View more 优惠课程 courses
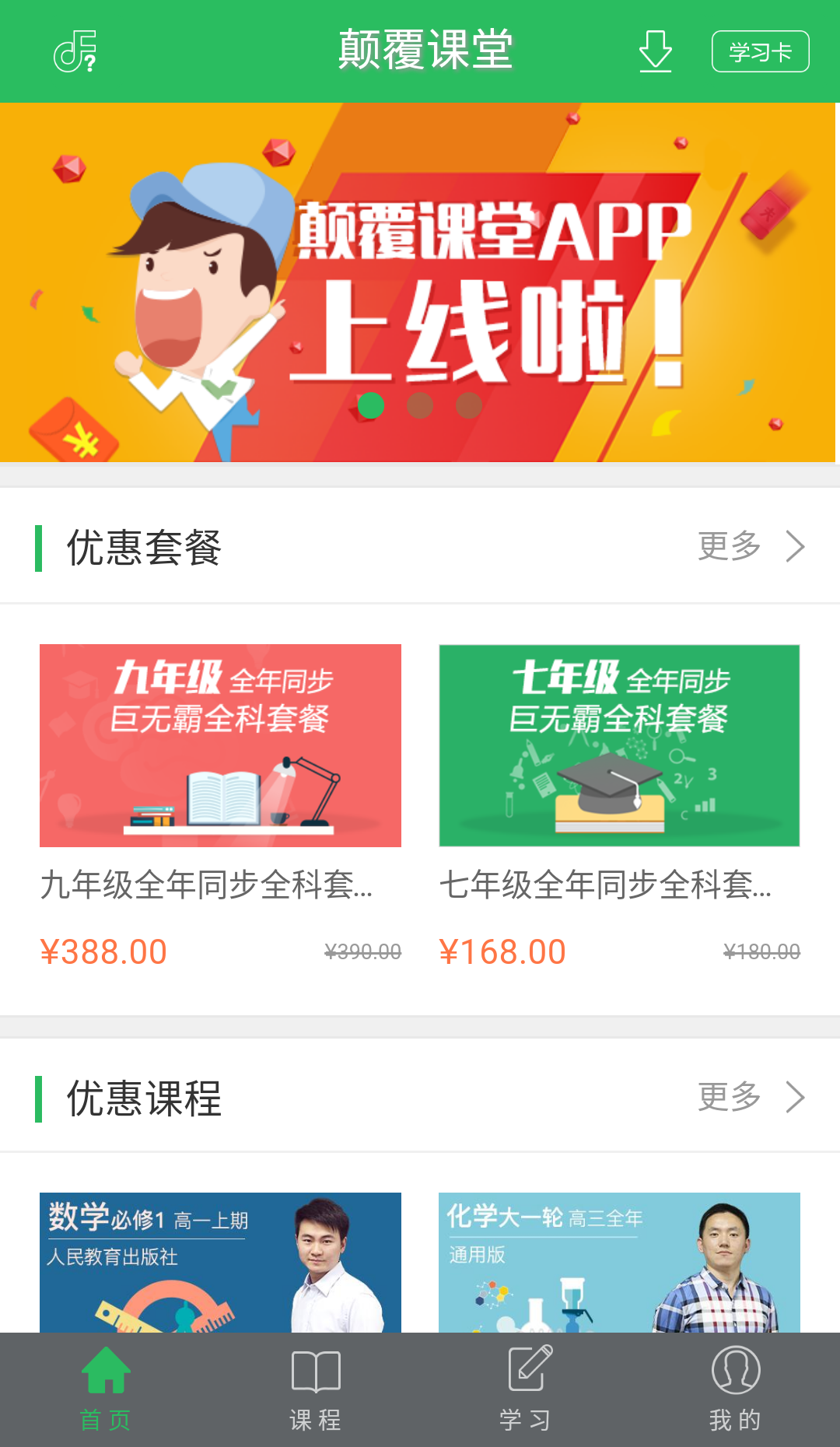This screenshot has height=1447, width=840. 751,1097
